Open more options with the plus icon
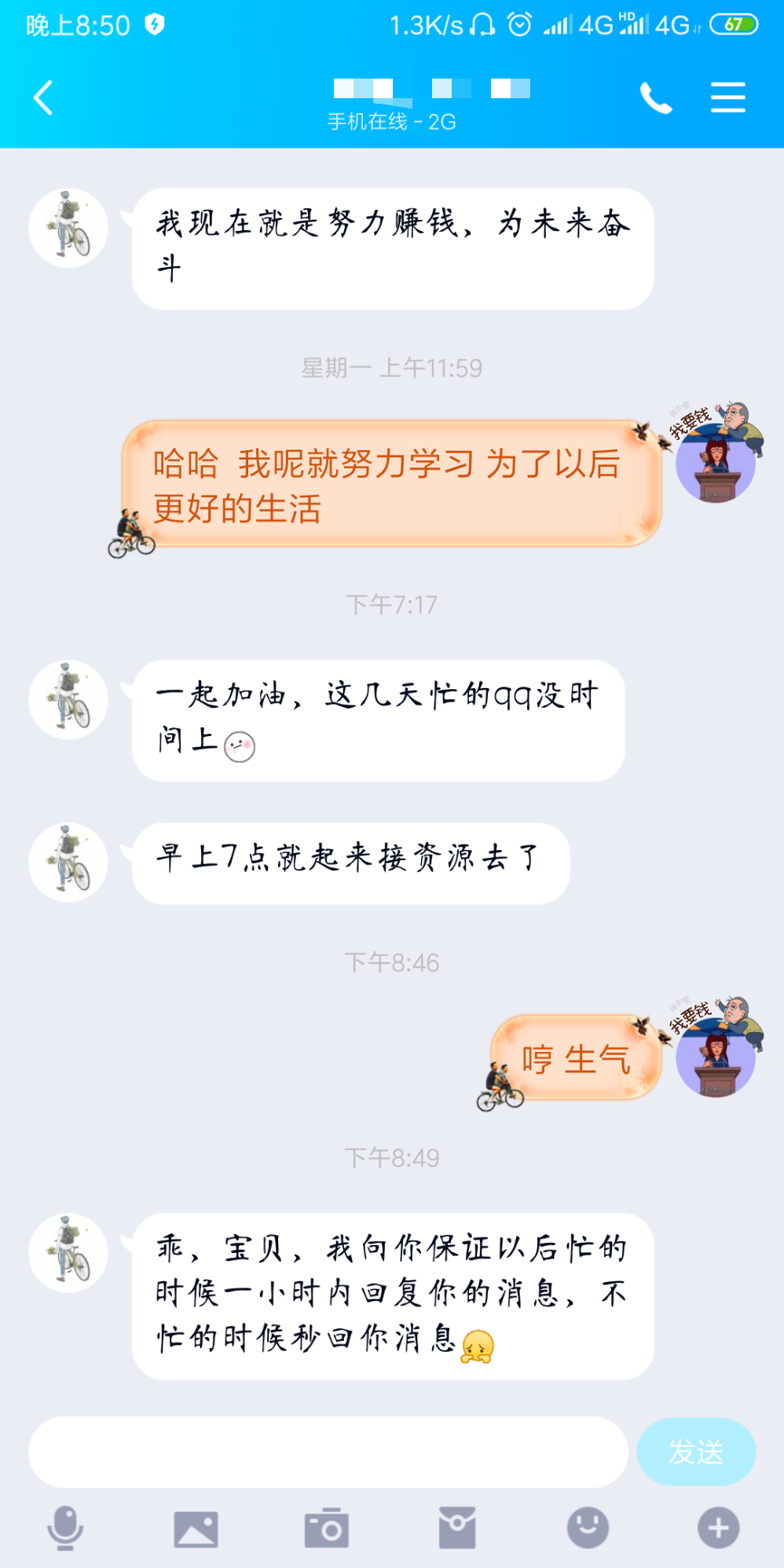This screenshot has height=1568, width=784. pyautogui.click(x=719, y=1528)
